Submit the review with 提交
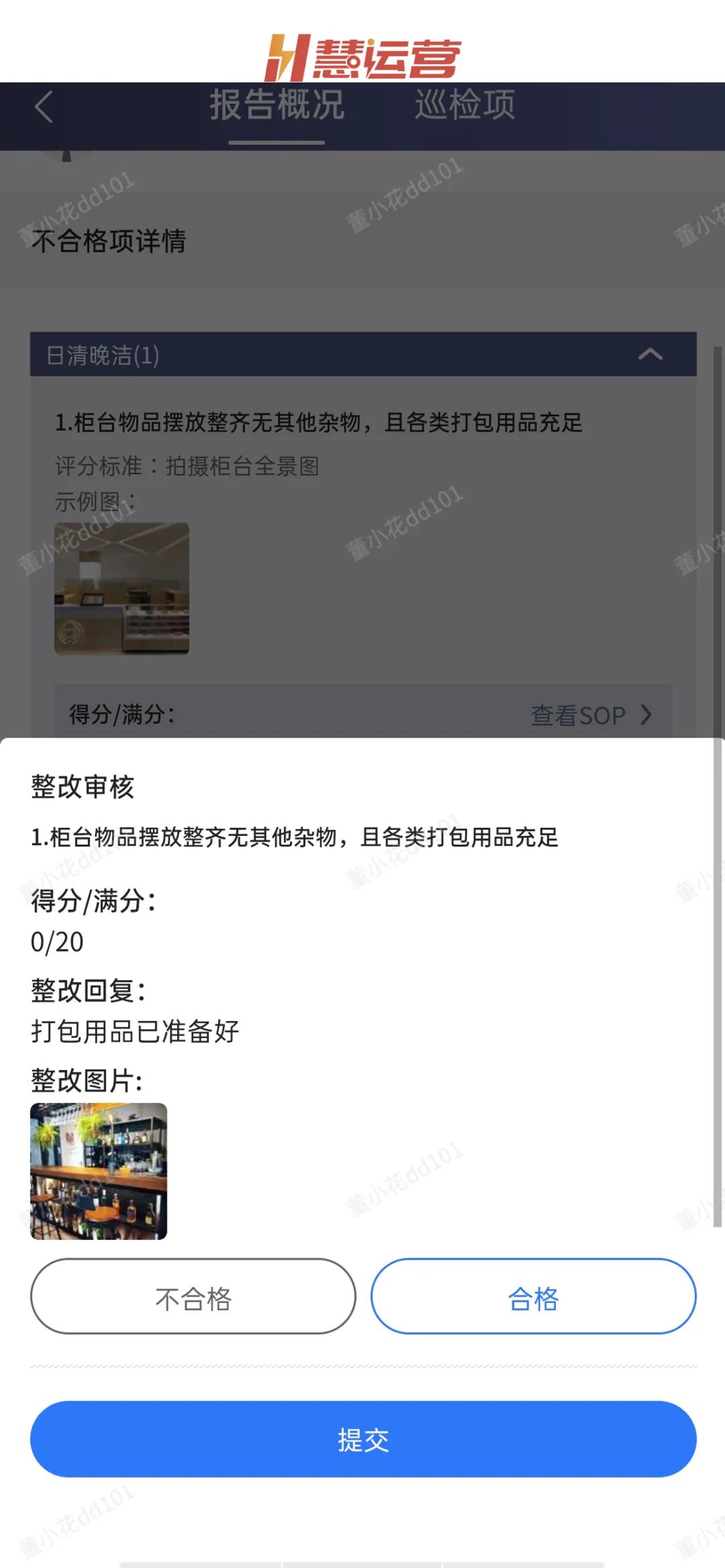This screenshot has width=725, height=1568. tap(362, 1439)
